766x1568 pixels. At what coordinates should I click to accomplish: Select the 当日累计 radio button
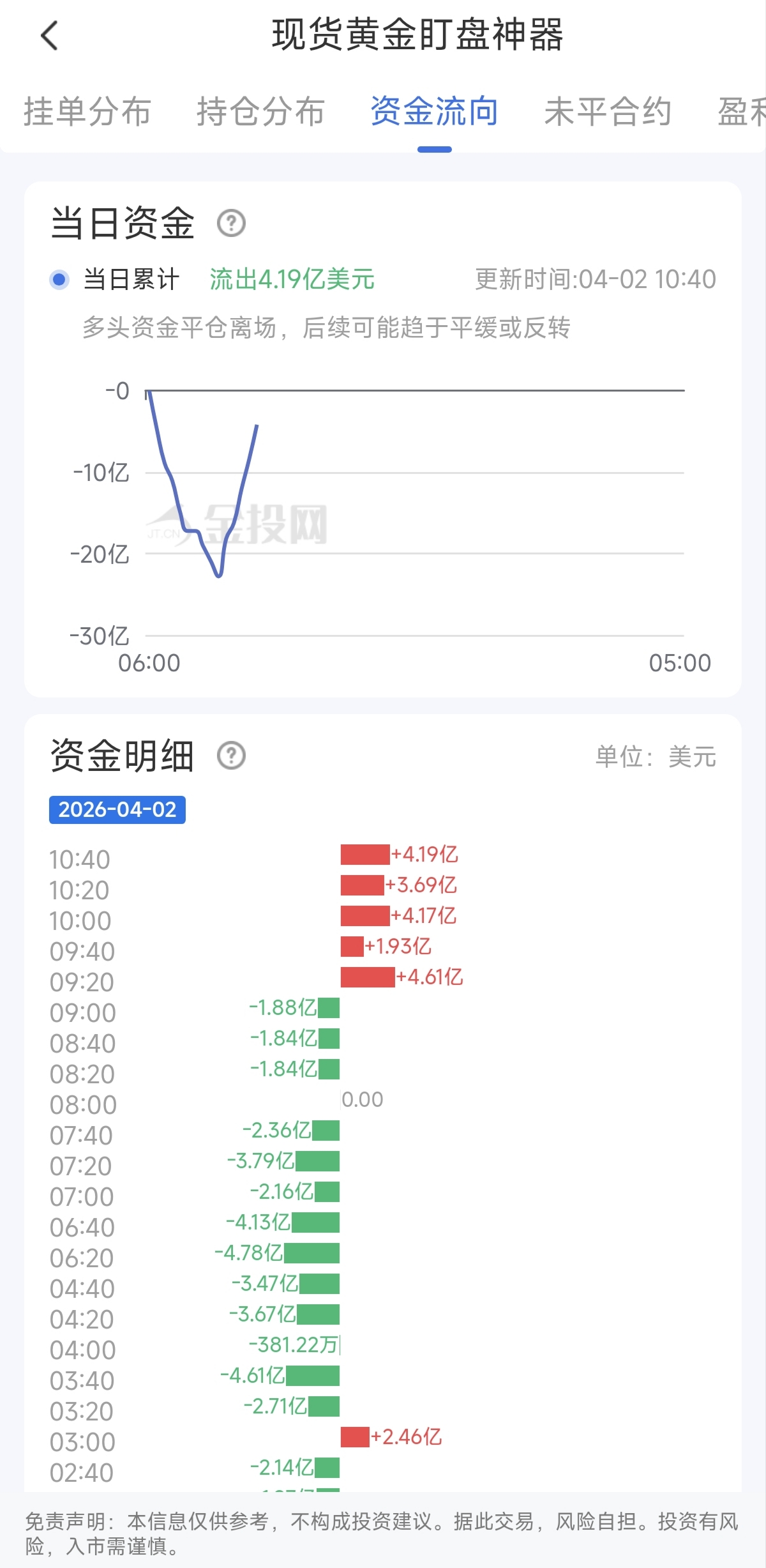click(x=59, y=280)
